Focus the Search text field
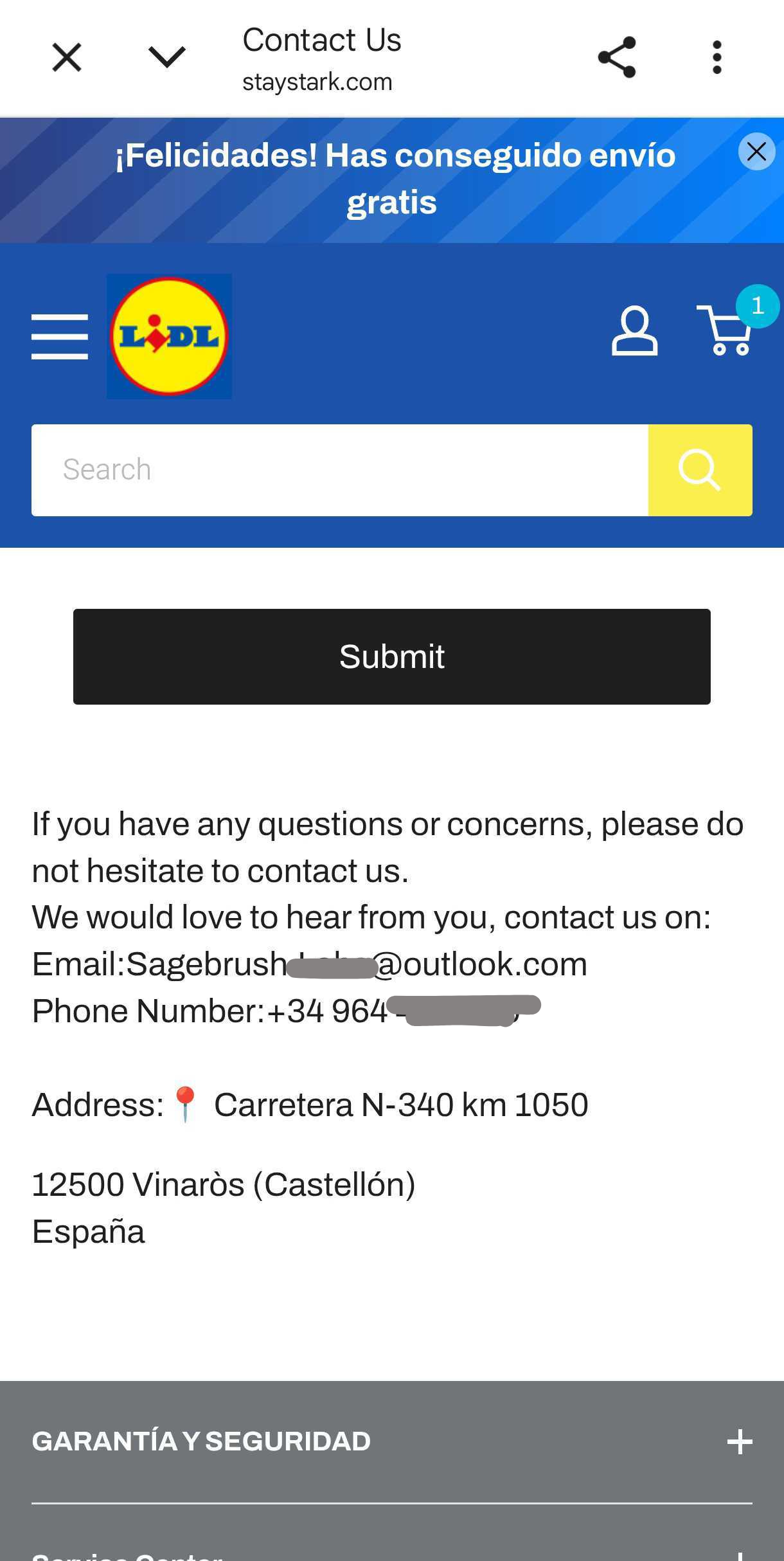 point(339,470)
